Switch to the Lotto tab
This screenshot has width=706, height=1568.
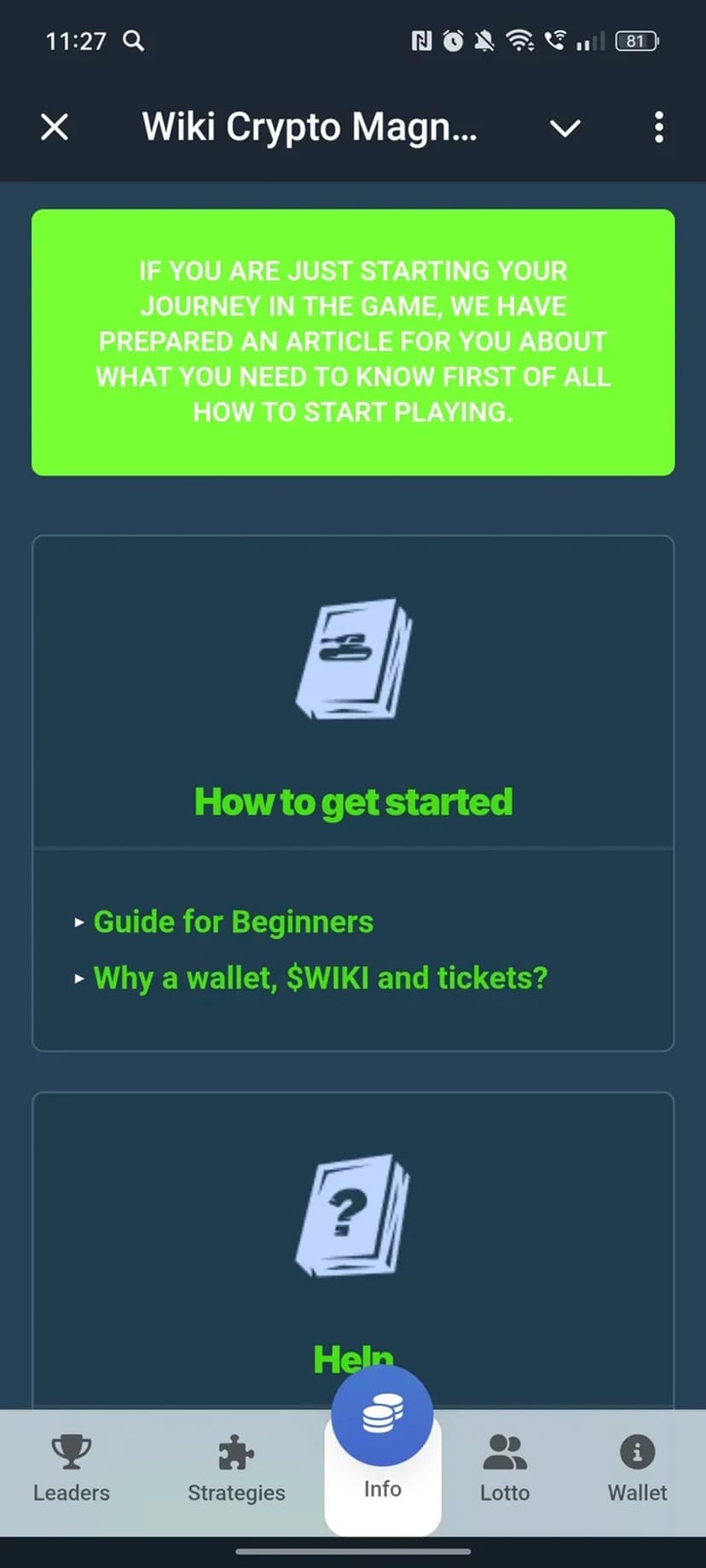505,1469
